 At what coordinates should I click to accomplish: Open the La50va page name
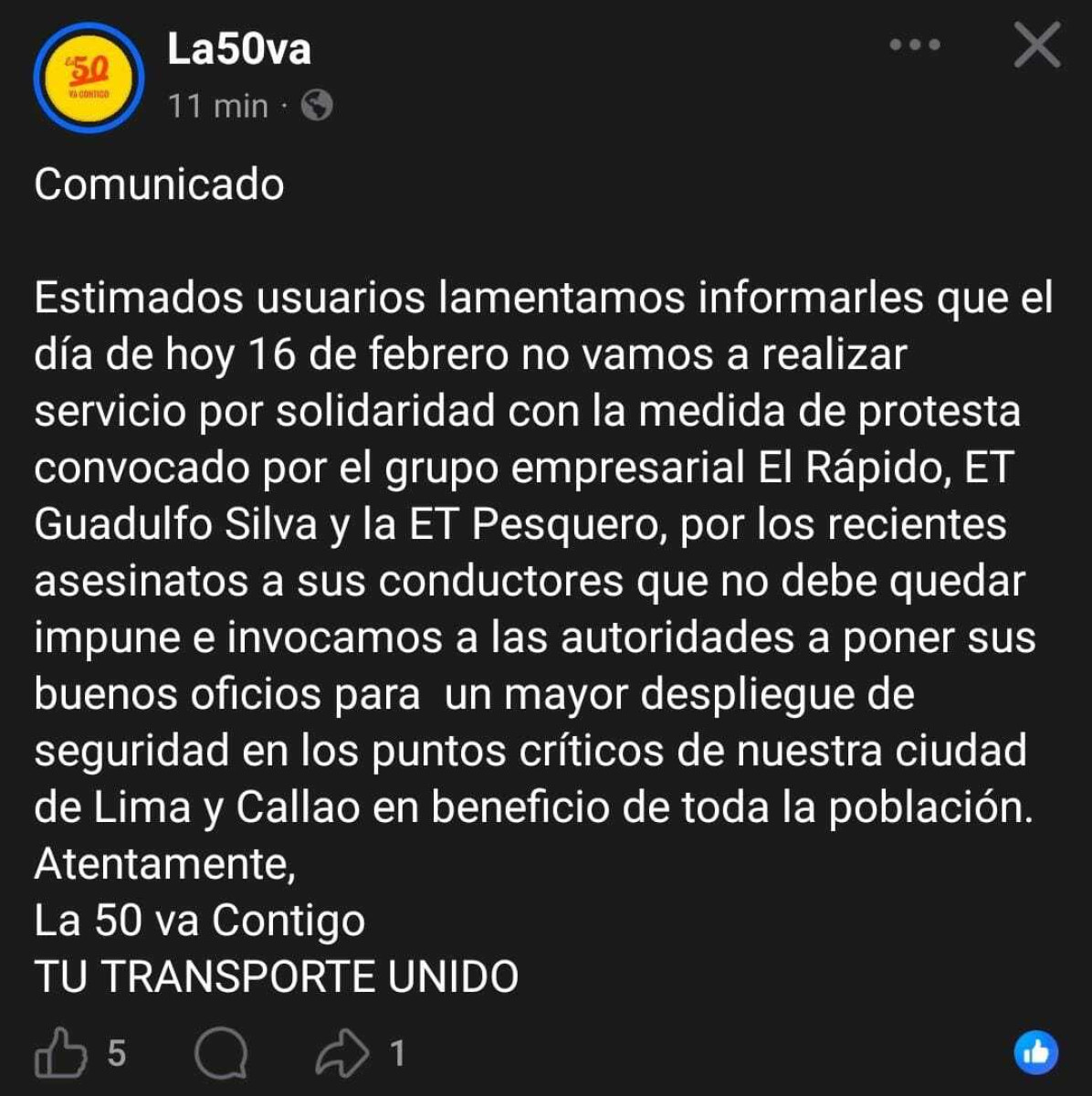[x=239, y=48]
